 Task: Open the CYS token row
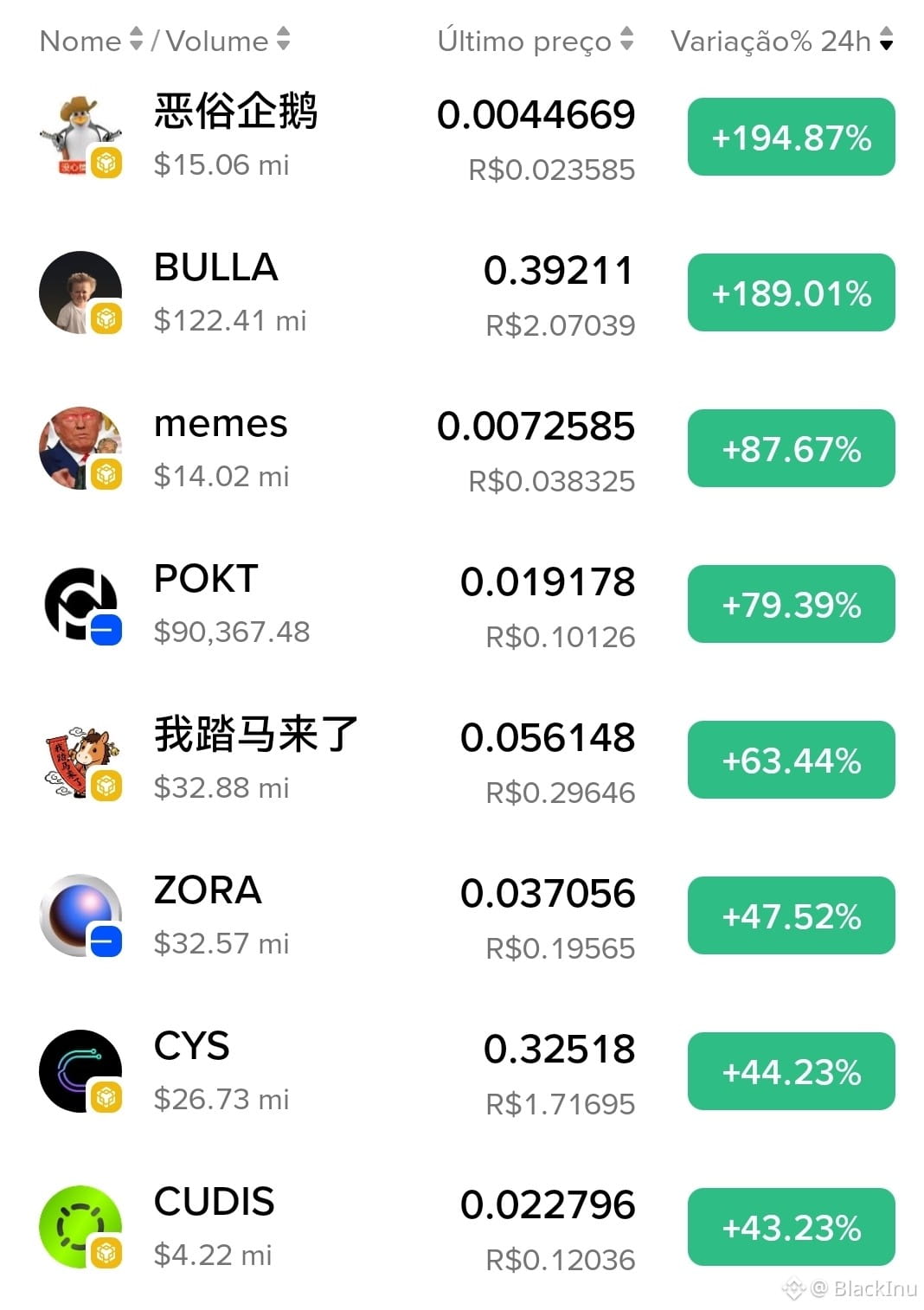tap(192, 1047)
